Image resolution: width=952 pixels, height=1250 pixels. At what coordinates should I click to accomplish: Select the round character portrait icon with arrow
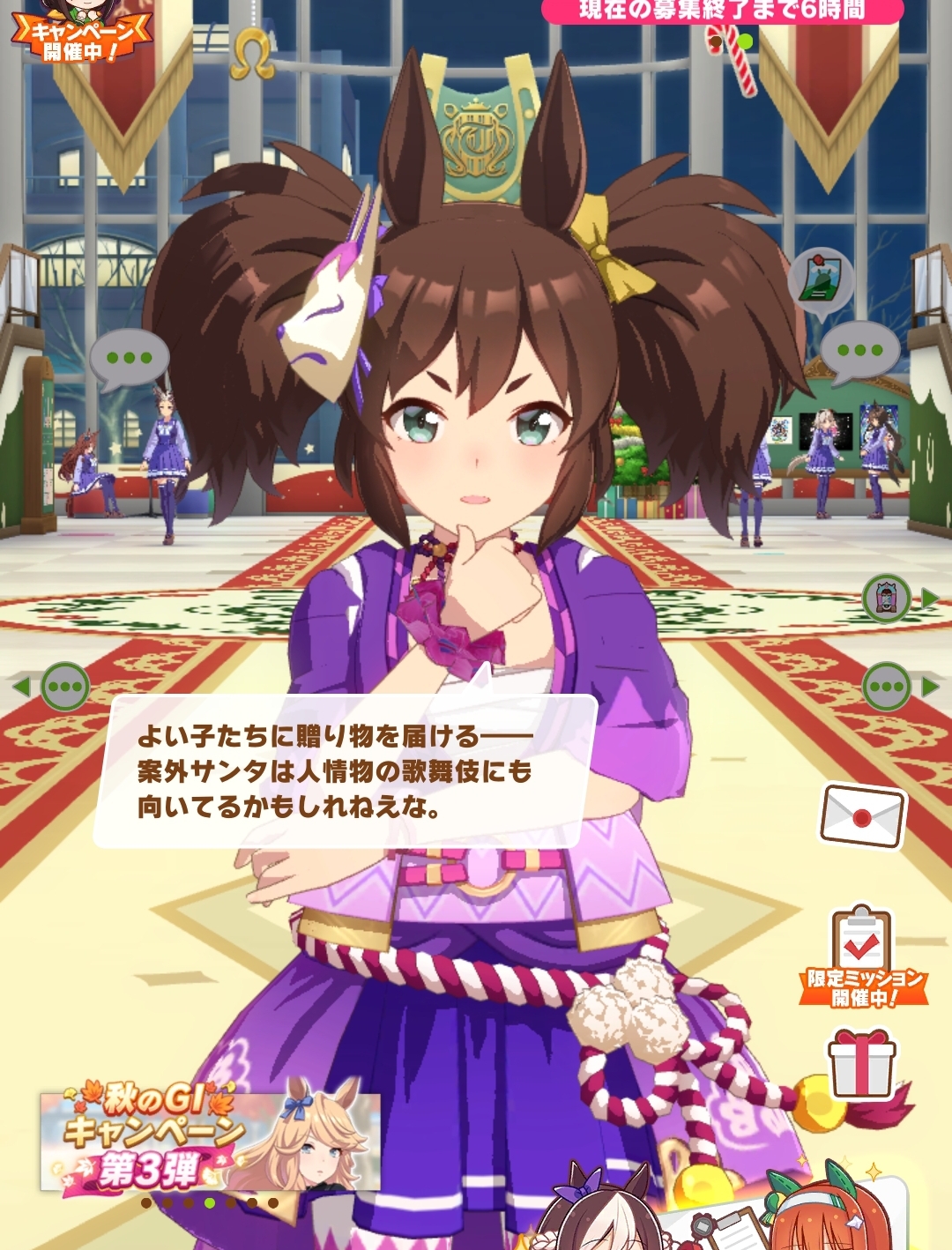886,599
